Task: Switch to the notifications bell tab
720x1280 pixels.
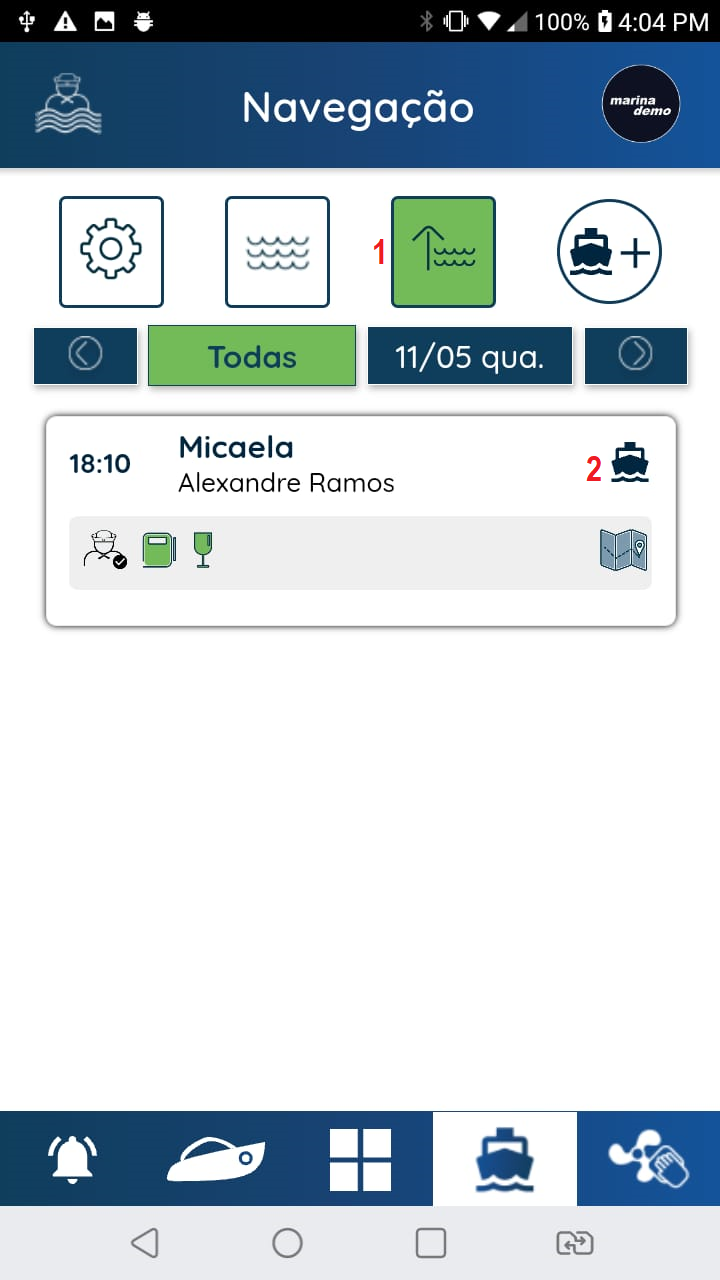Action: pos(72,1159)
